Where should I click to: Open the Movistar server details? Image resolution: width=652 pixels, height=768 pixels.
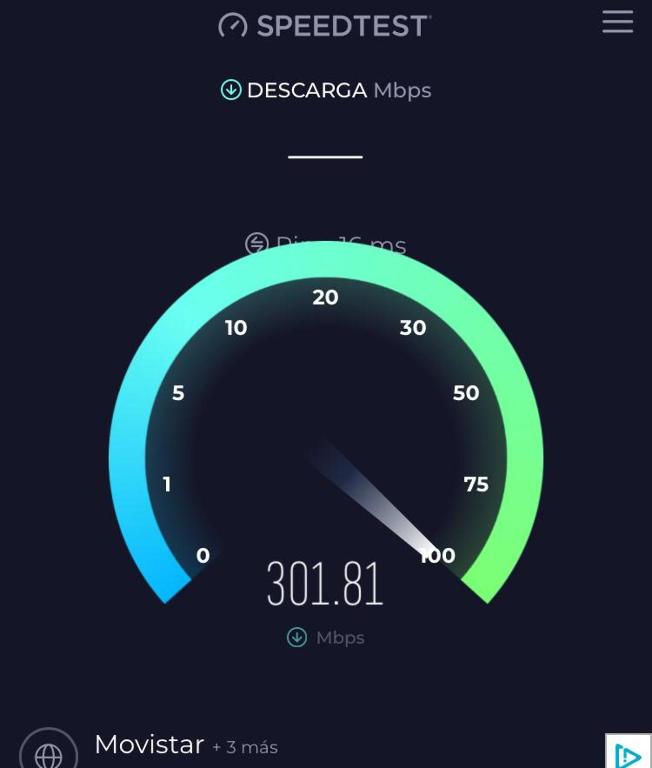(x=149, y=745)
